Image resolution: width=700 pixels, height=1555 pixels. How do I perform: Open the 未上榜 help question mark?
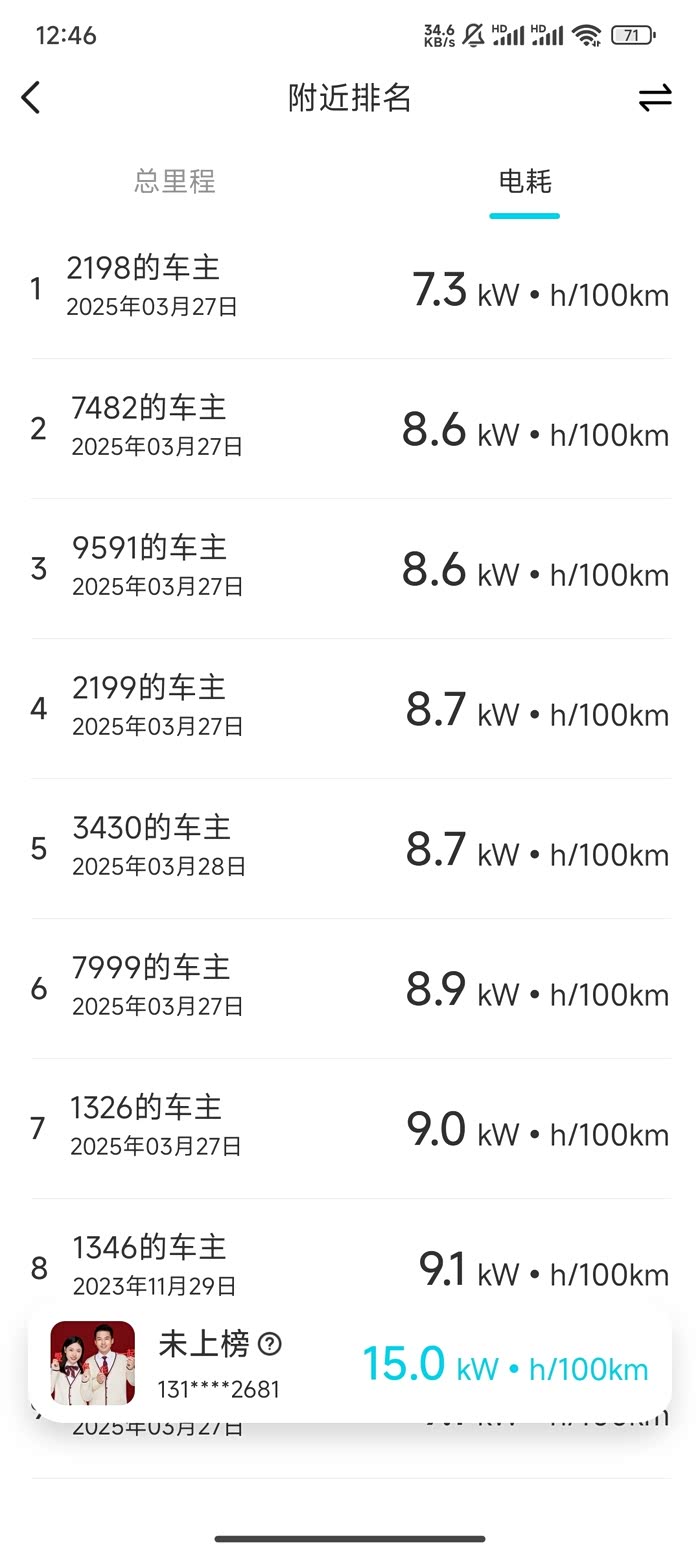(x=270, y=1344)
